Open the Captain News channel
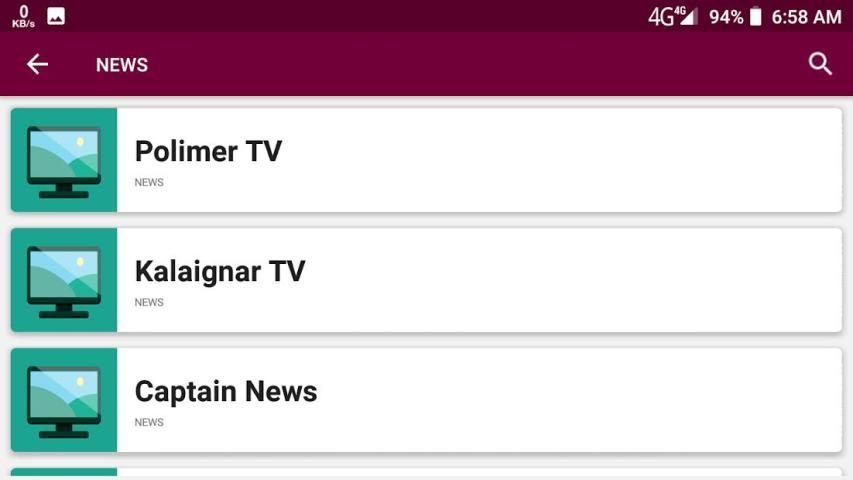This screenshot has height=480, width=853. (x=426, y=400)
